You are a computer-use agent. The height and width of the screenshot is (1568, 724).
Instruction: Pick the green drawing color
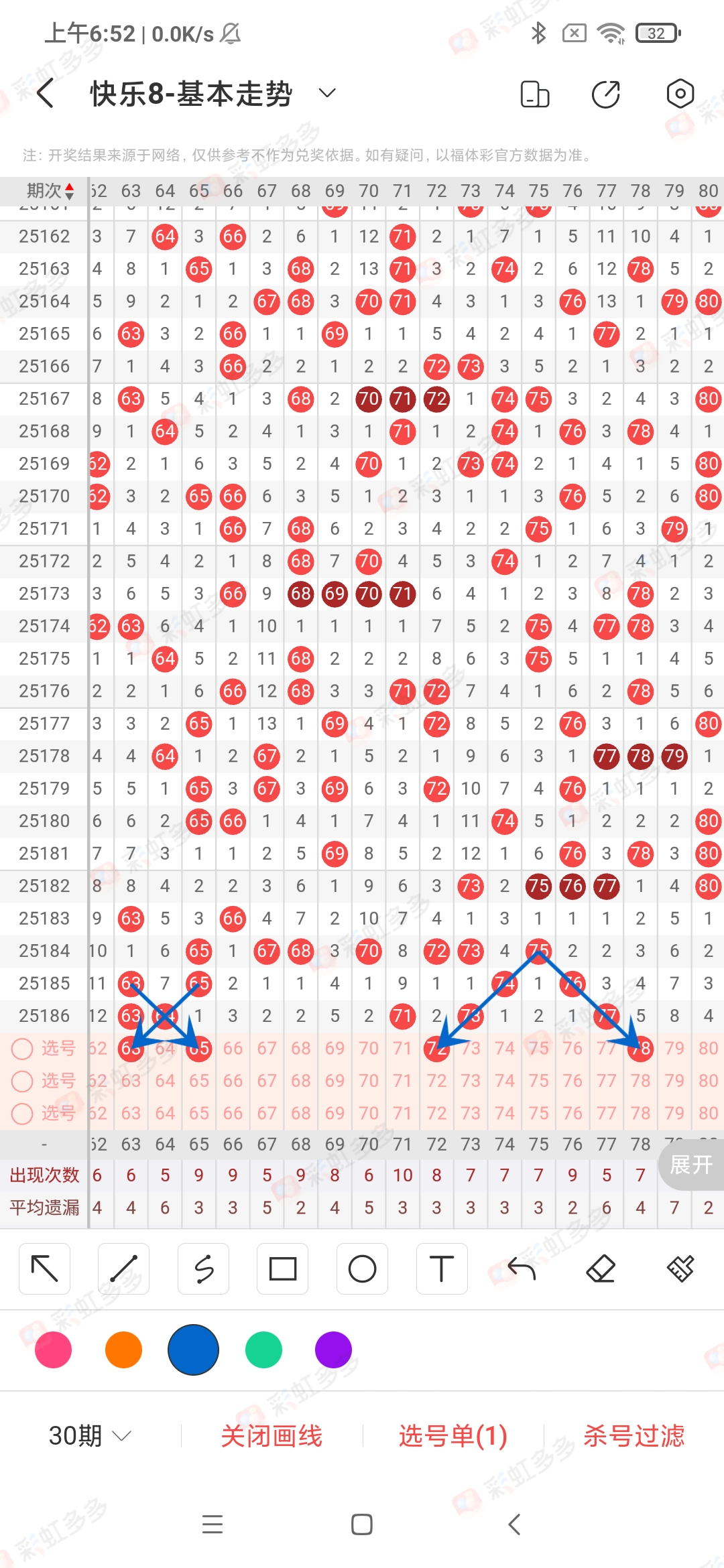(x=263, y=1350)
